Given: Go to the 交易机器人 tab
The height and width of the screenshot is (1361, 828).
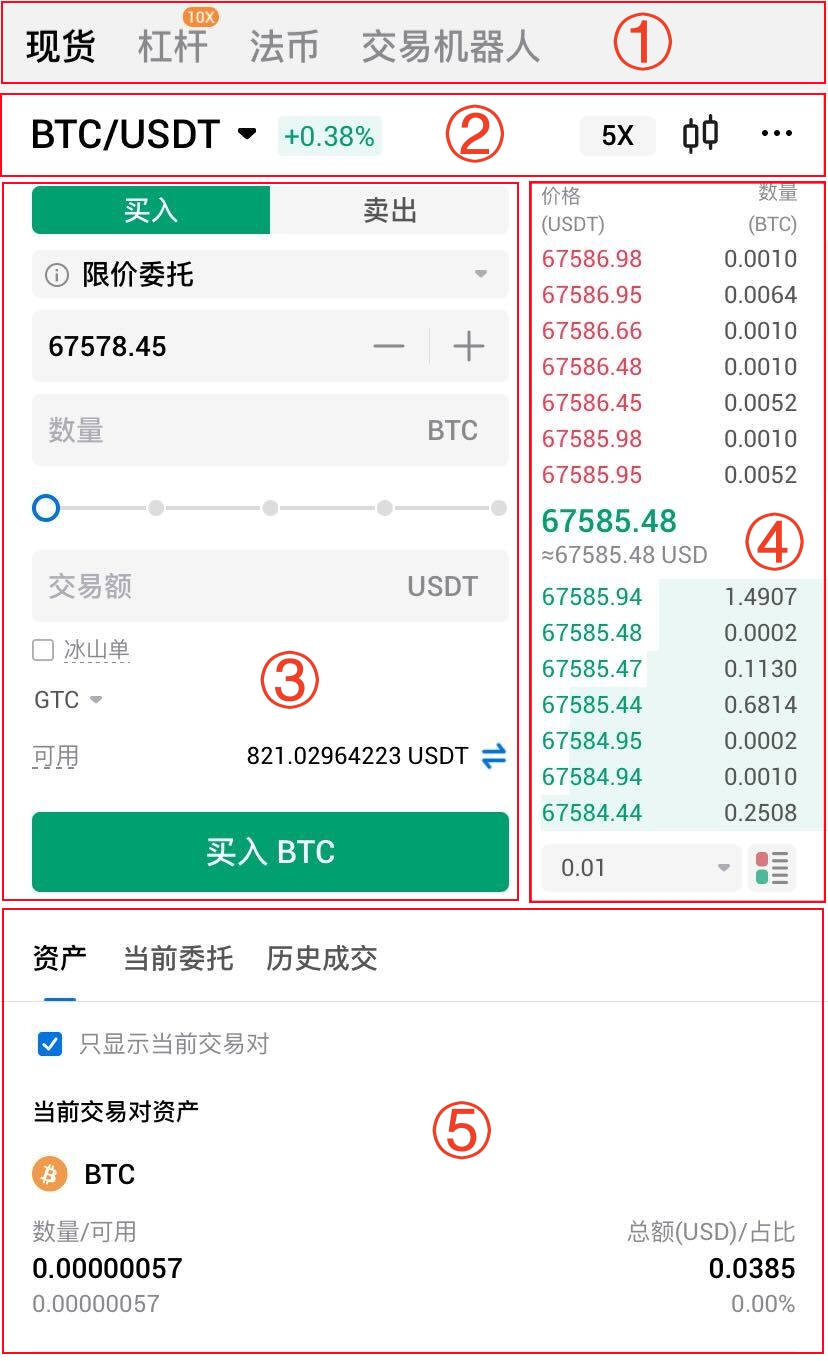Looking at the screenshot, I should (x=450, y=46).
